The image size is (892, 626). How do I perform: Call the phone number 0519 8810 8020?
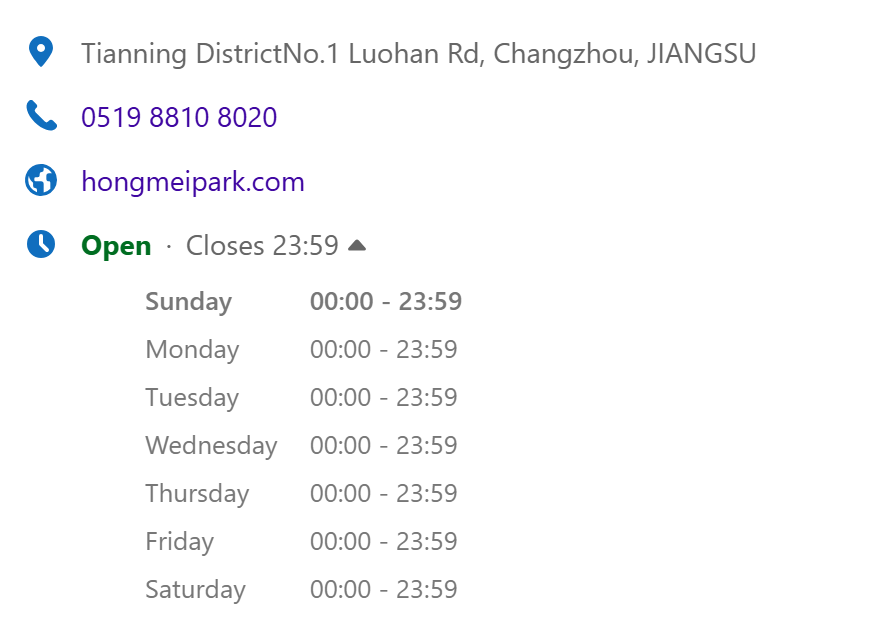[x=179, y=118]
